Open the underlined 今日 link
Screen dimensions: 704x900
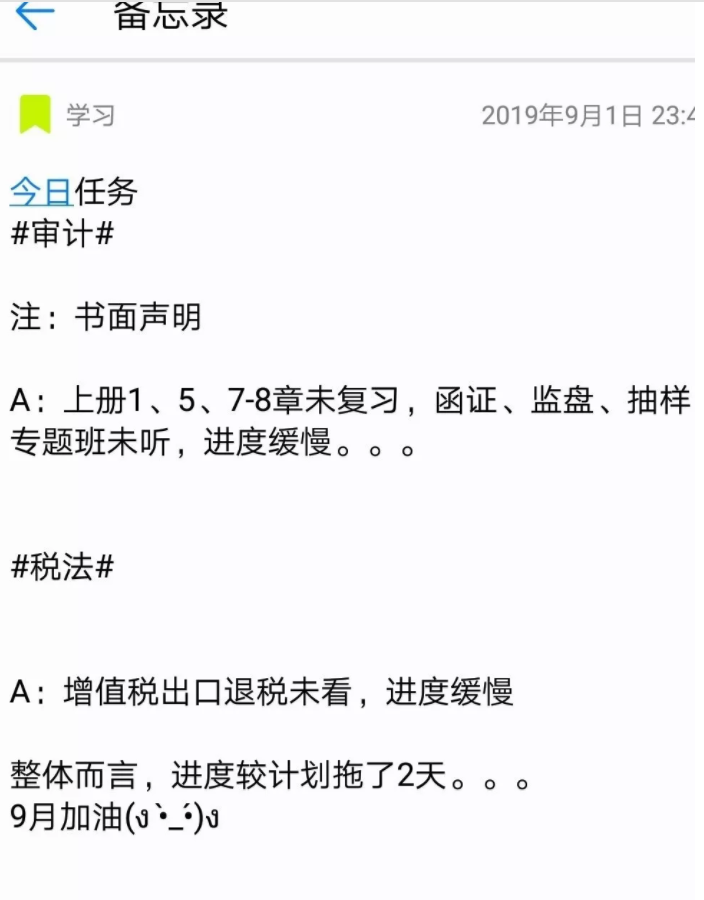click(x=41, y=190)
